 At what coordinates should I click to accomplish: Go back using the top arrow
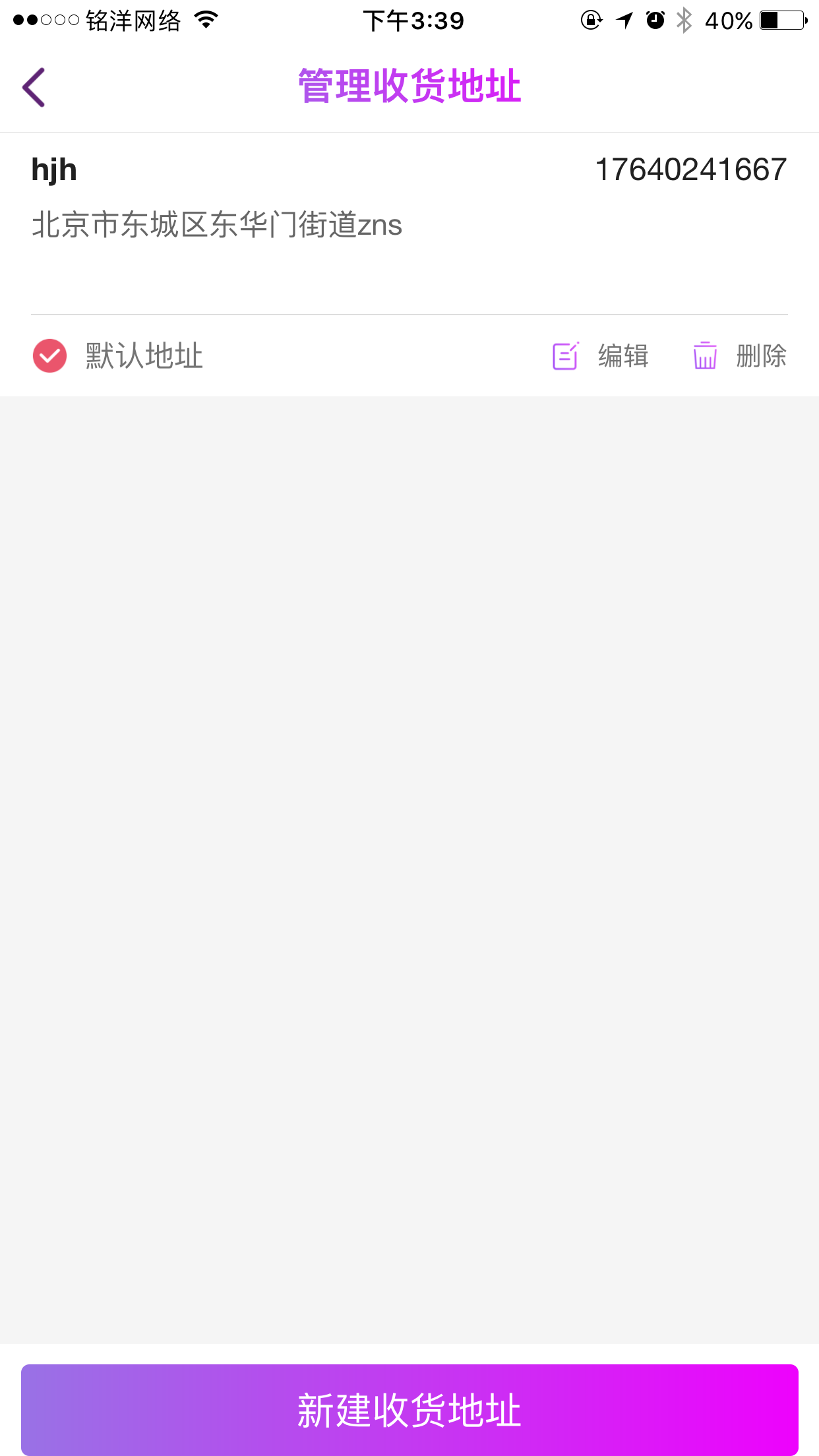coord(34,87)
